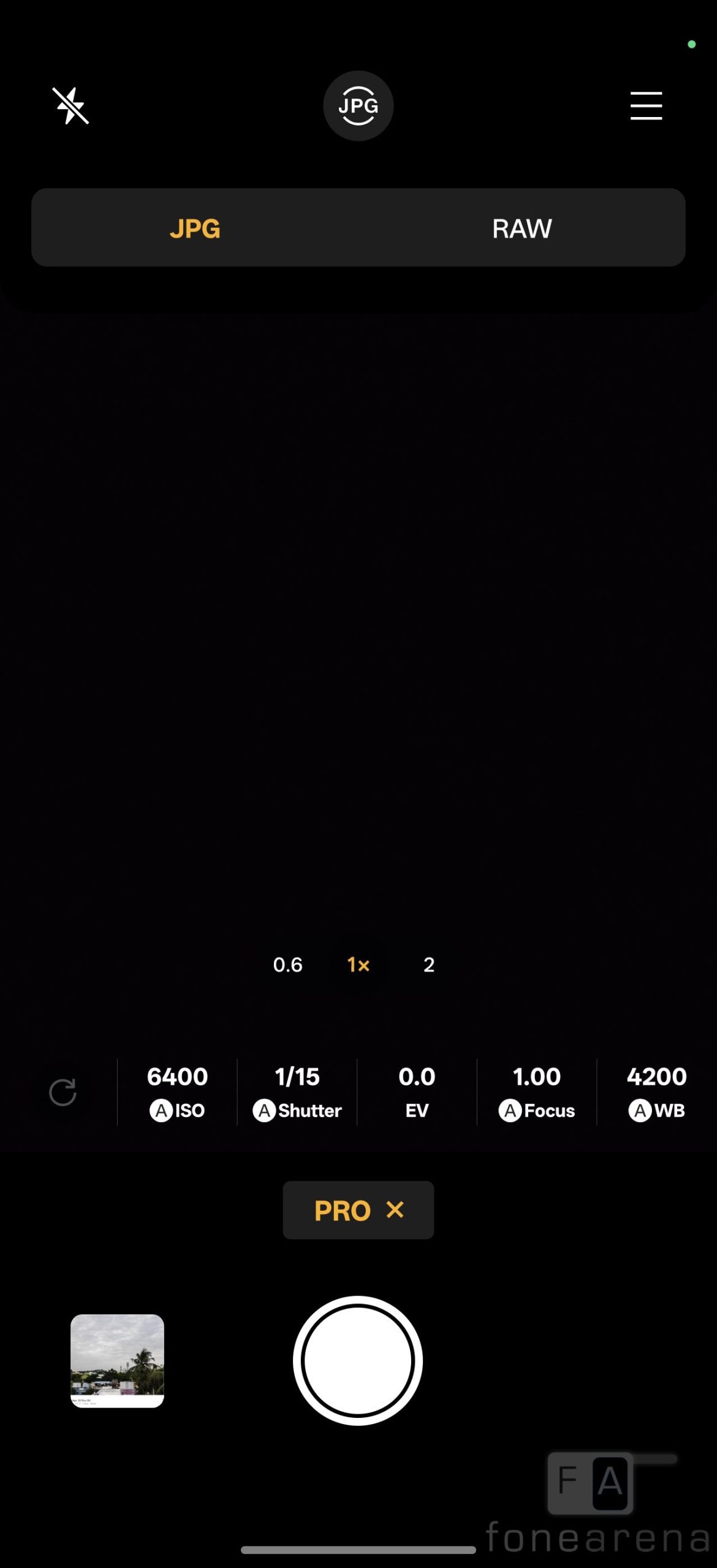
Task: Open the last photo thumbnail
Action: pyautogui.click(x=117, y=1360)
